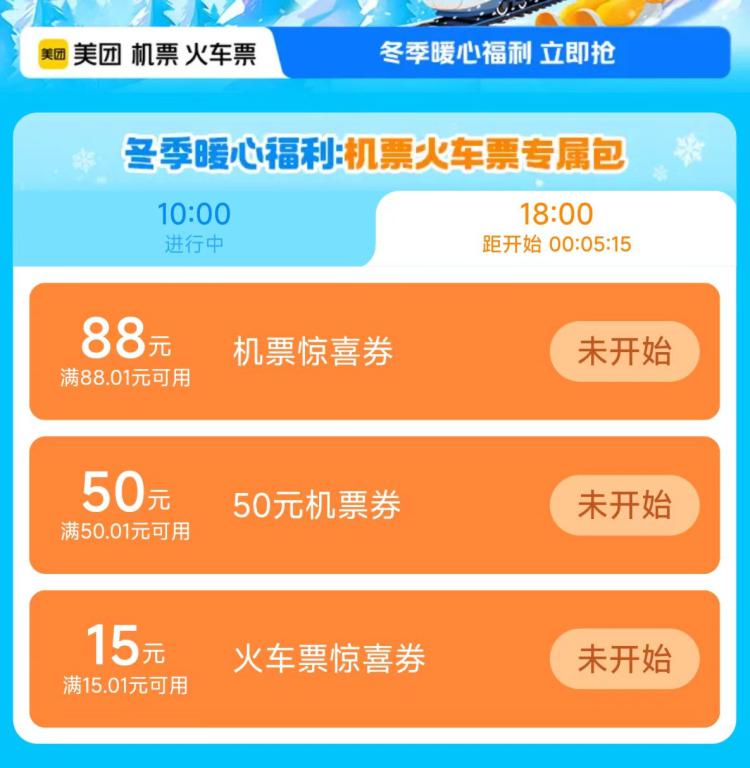Switch to the 10:00 进行中 time slot
This screenshot has width=750, height=768.
194,227
